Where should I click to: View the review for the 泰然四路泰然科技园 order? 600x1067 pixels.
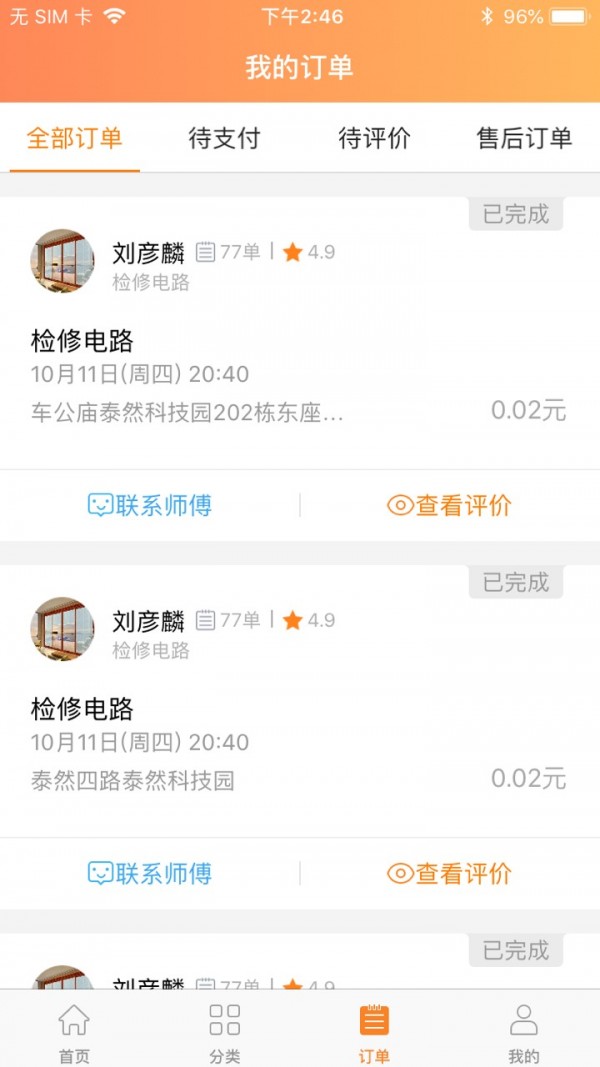449,873
